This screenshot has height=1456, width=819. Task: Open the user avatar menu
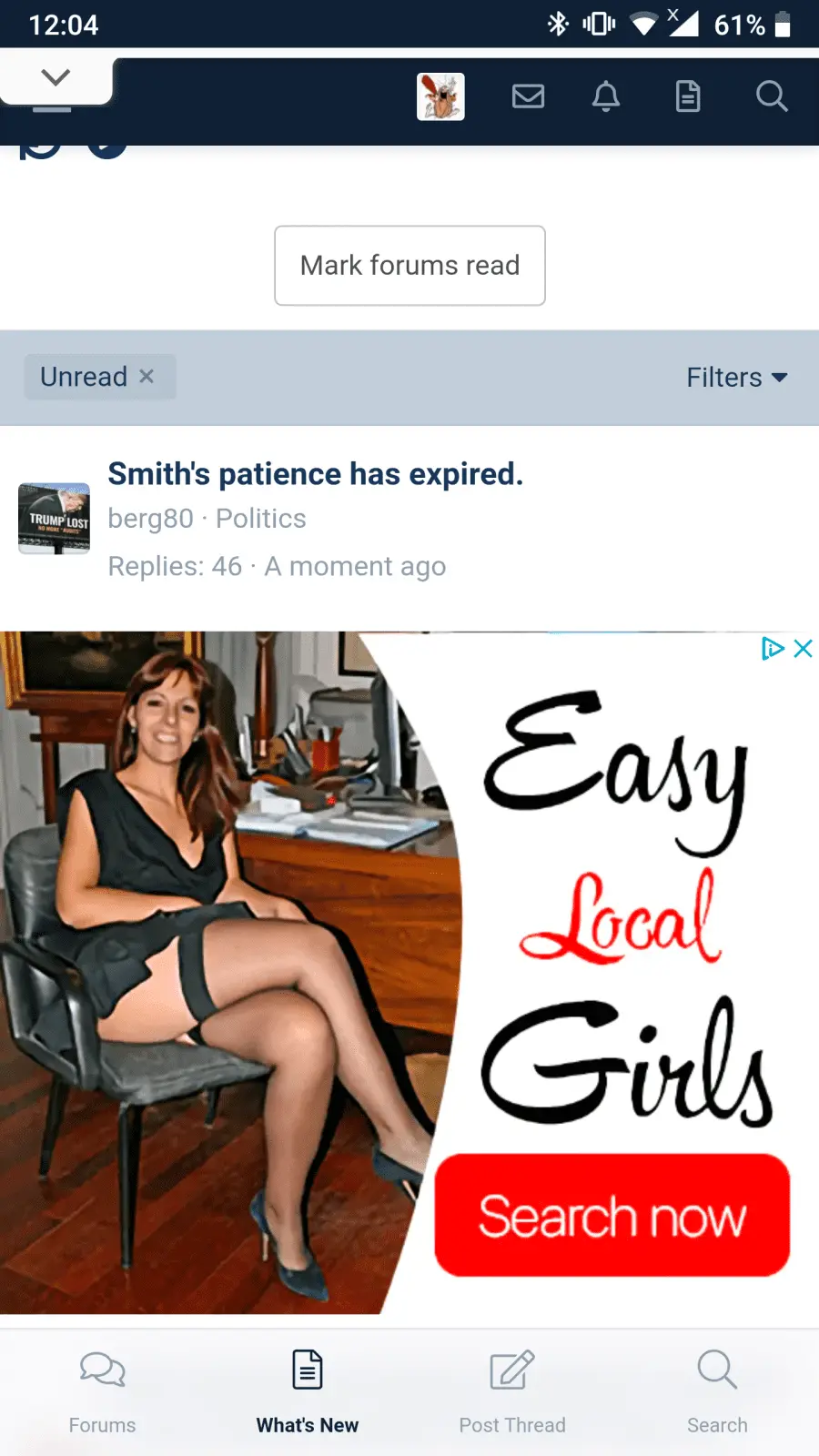coord(440,96)
